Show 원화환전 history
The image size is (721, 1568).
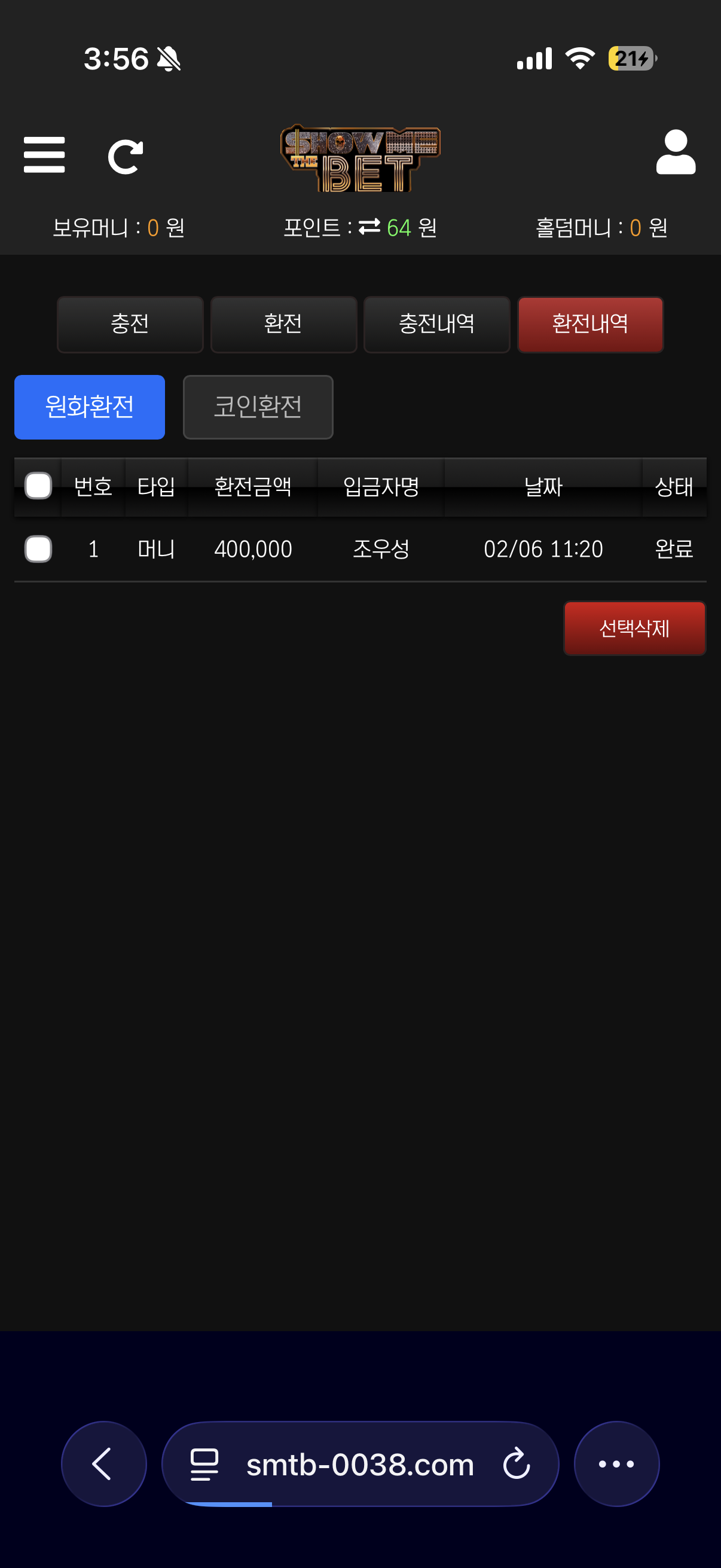click(x=90, y=407)
